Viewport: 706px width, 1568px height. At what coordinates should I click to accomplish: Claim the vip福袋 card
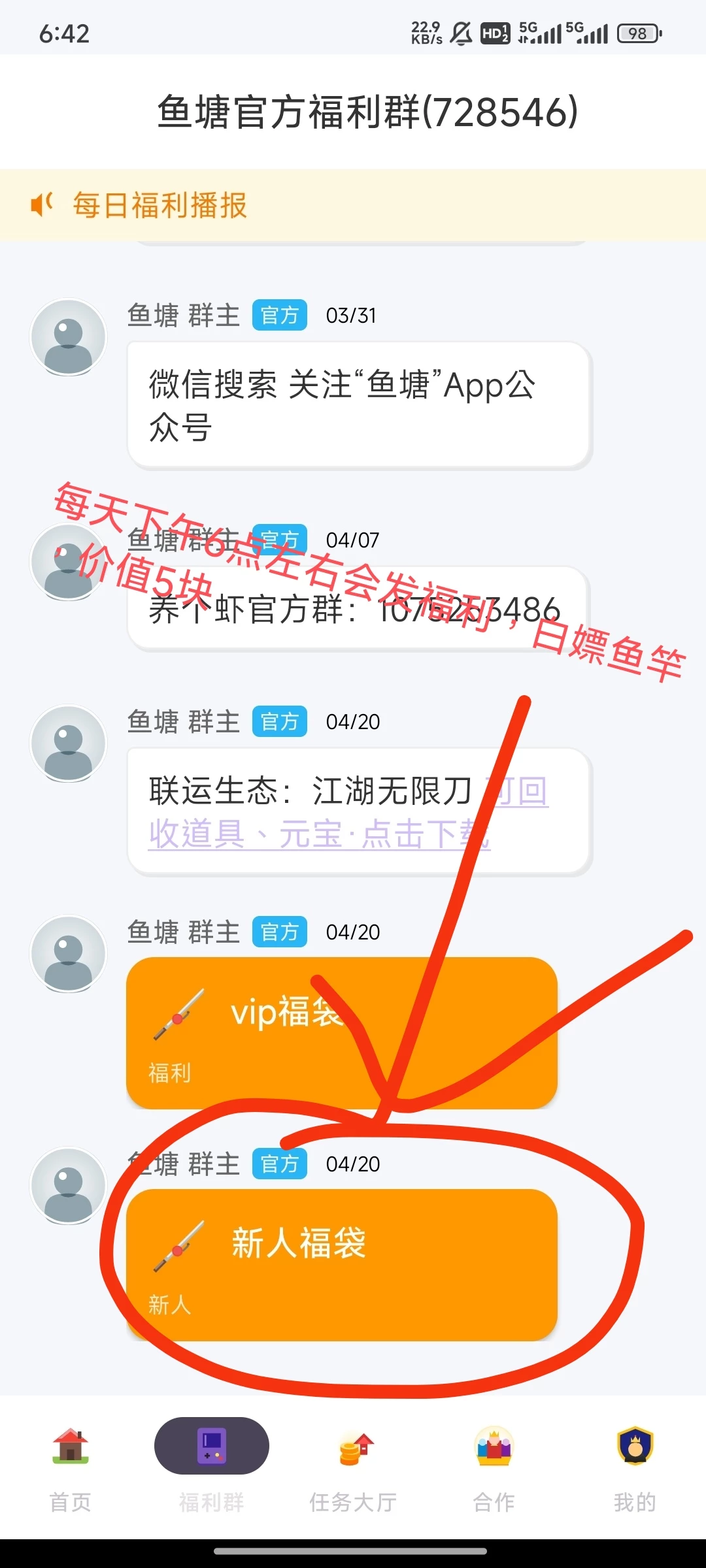(341, 1032)
